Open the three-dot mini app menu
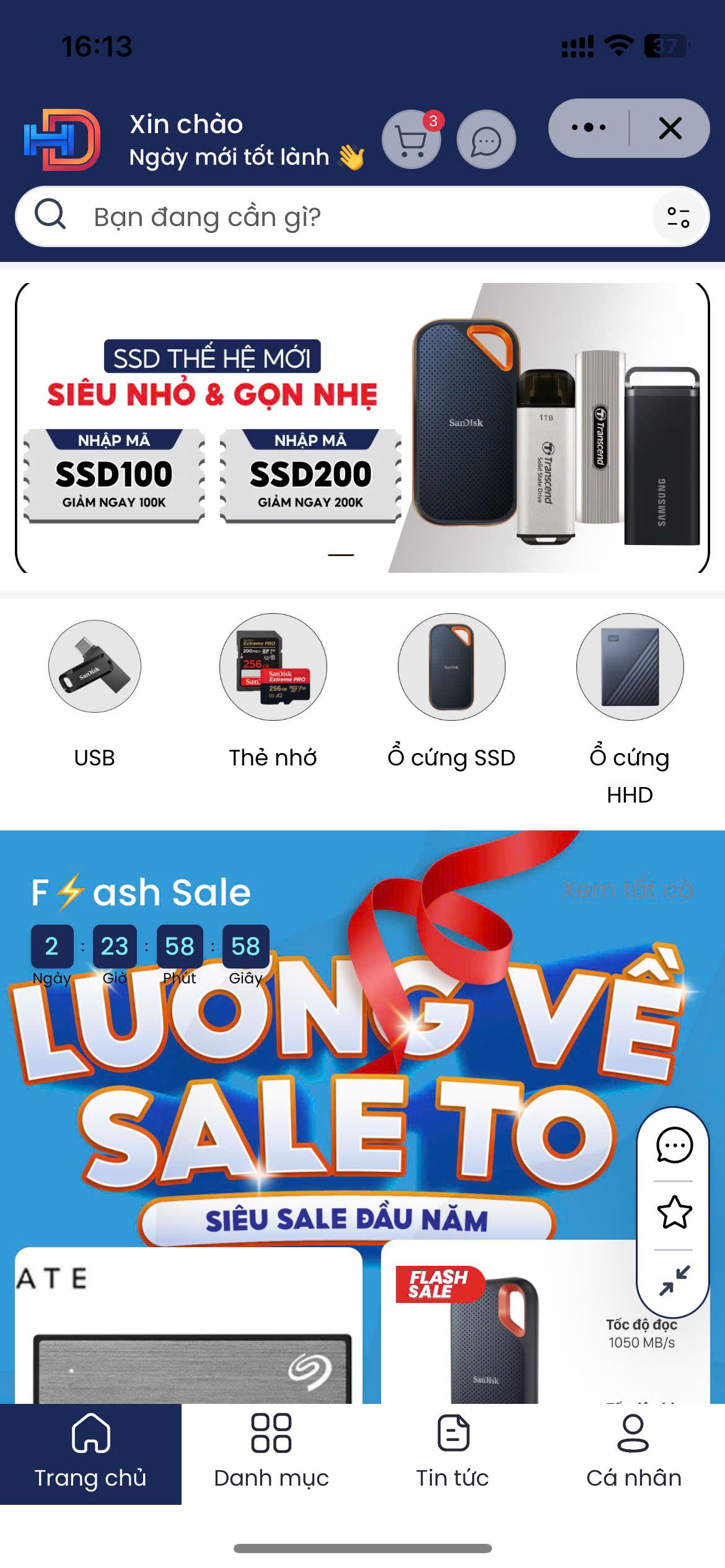Screen dimensions: 725x1568 pos(588,128)
